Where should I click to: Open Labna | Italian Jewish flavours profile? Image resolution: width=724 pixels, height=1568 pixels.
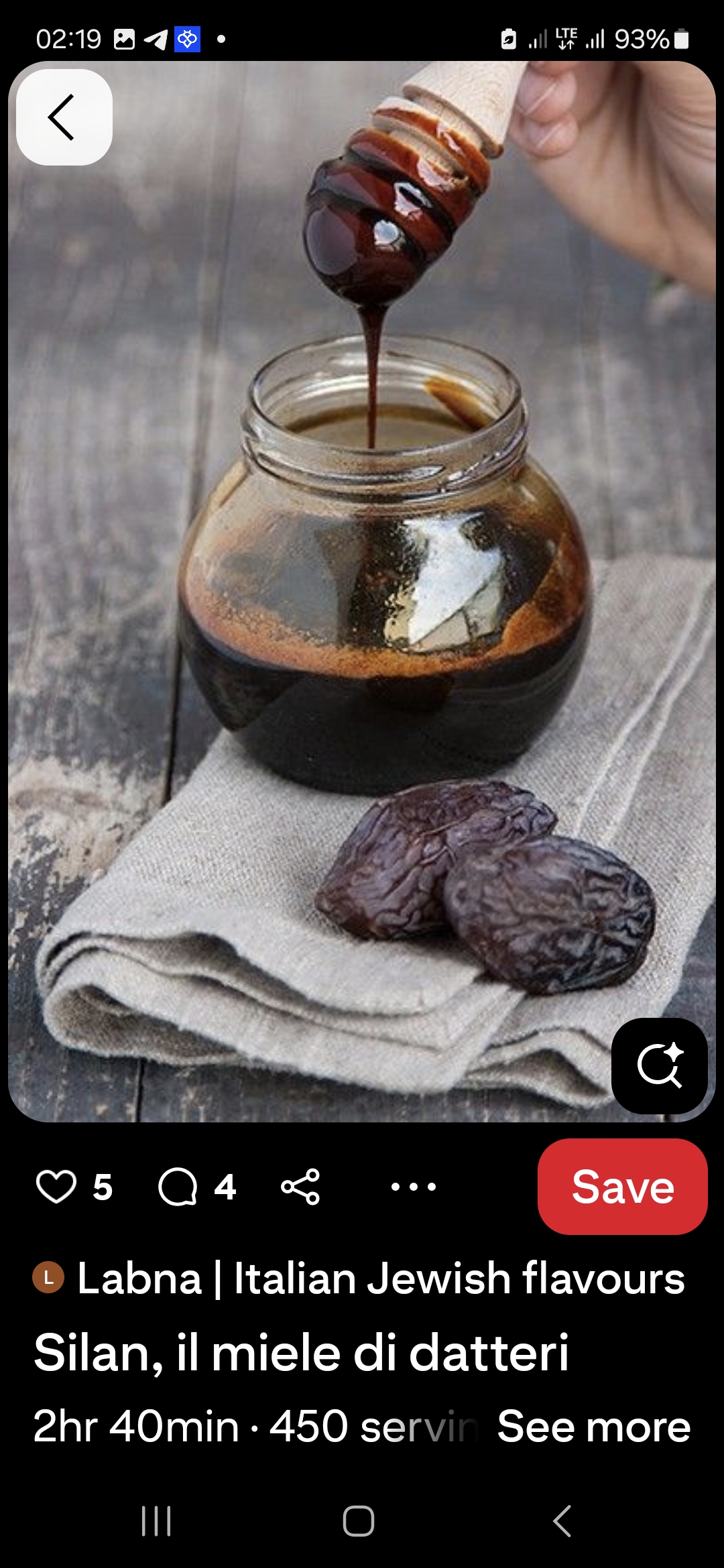click(379, 1278)
